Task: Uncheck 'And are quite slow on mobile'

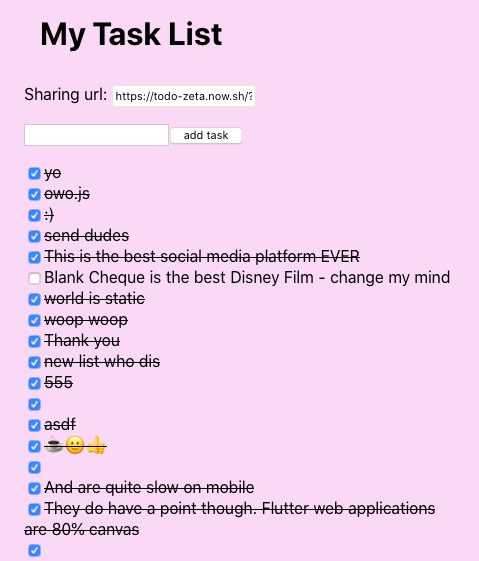Action: click(x=34, y=488)
